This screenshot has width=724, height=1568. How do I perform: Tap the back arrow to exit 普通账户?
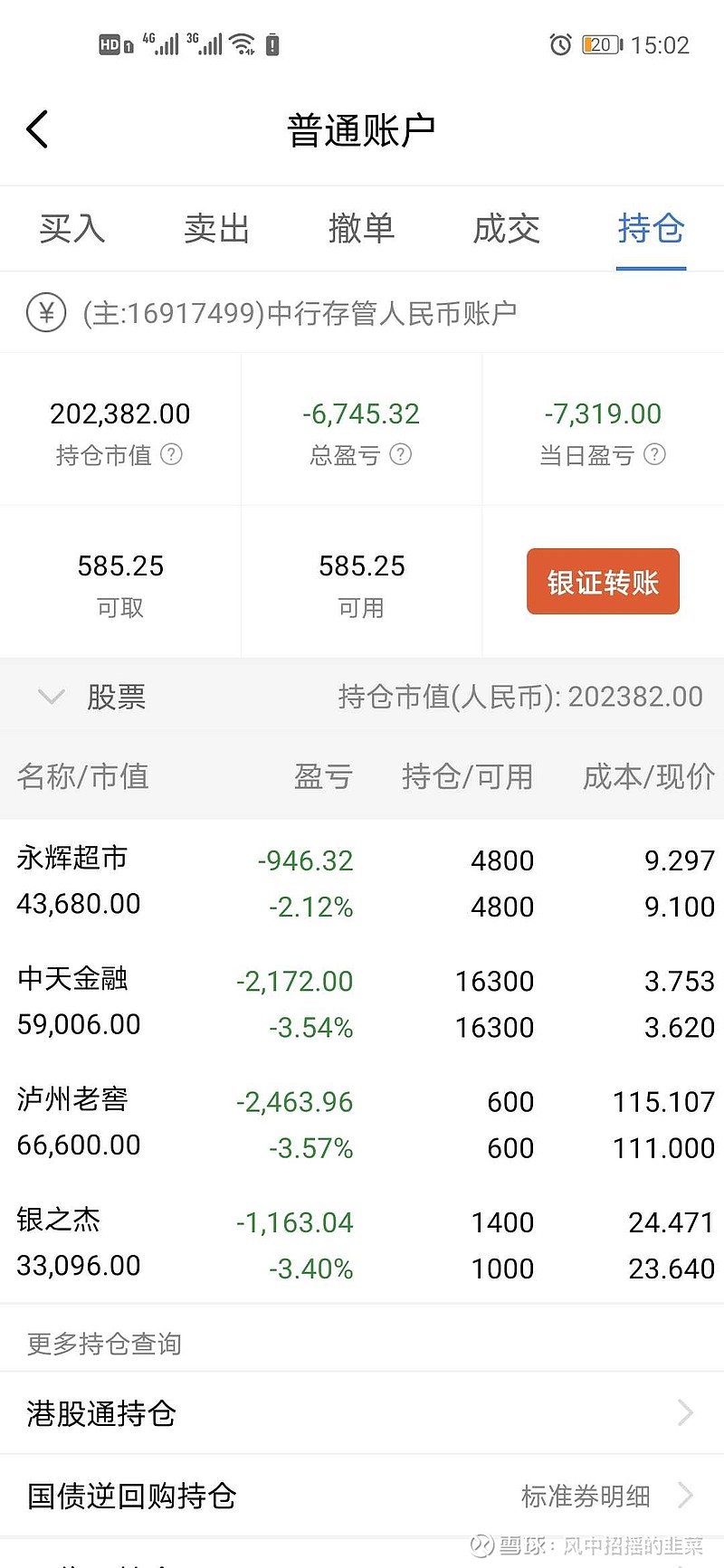[x=38, y=128]
